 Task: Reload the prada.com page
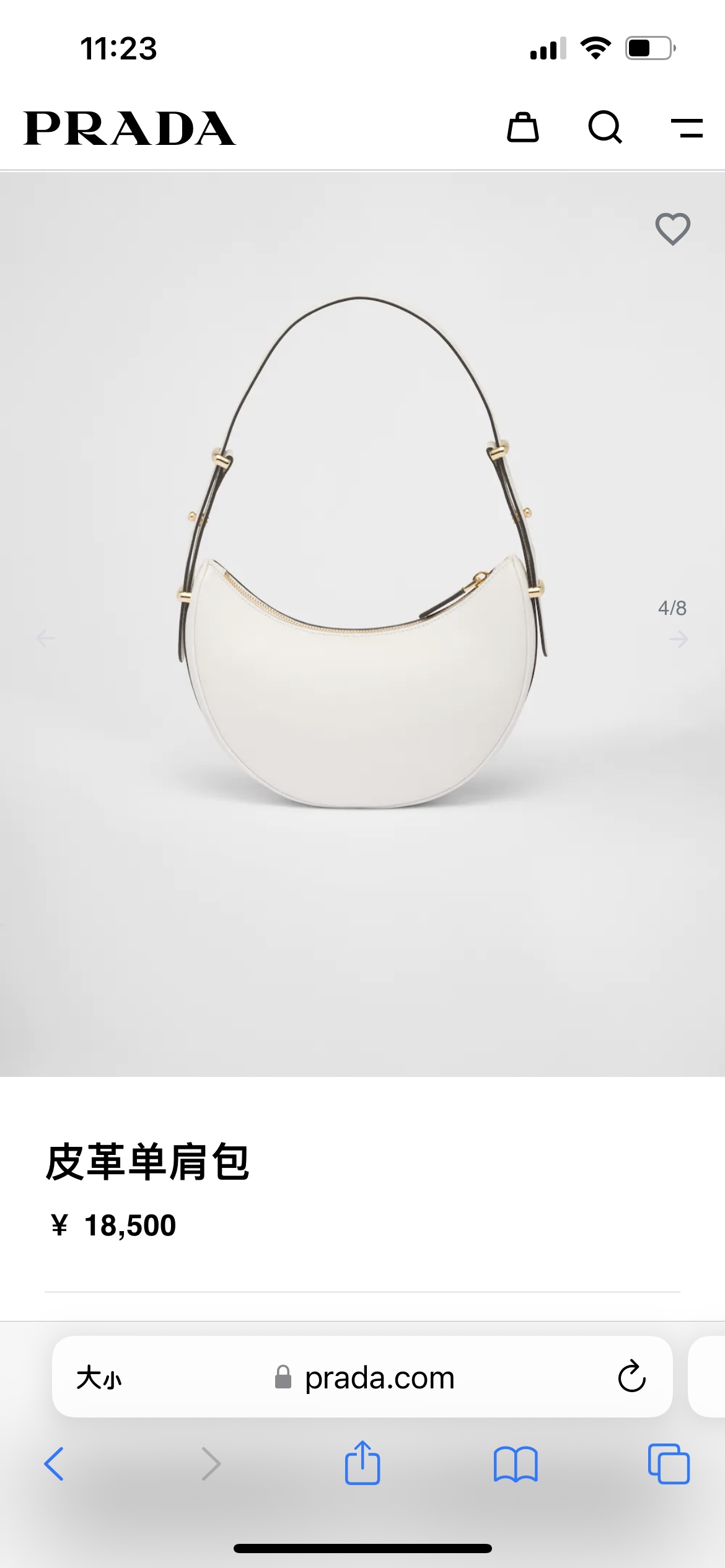631,1377
